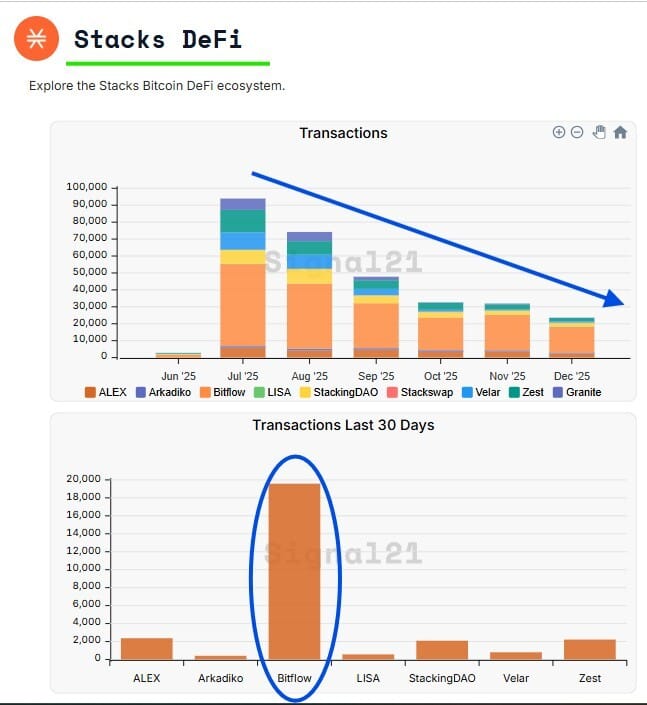The width and height of the screenshot is (647, 705).
Task: Toggle the Stackswap legend series
Action: (x=419, y=392)
